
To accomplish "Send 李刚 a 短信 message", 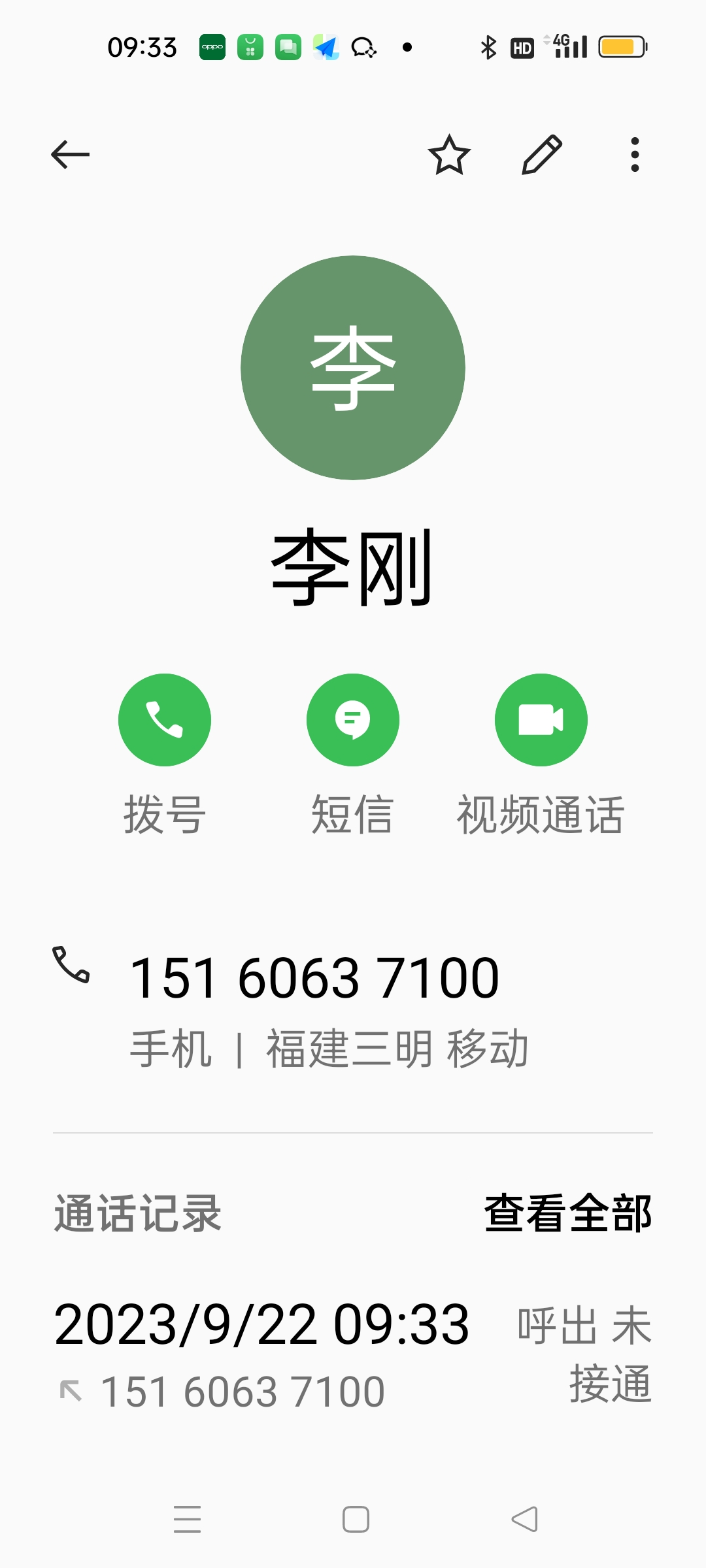I will pyautogui.click(x=353, y=720).
